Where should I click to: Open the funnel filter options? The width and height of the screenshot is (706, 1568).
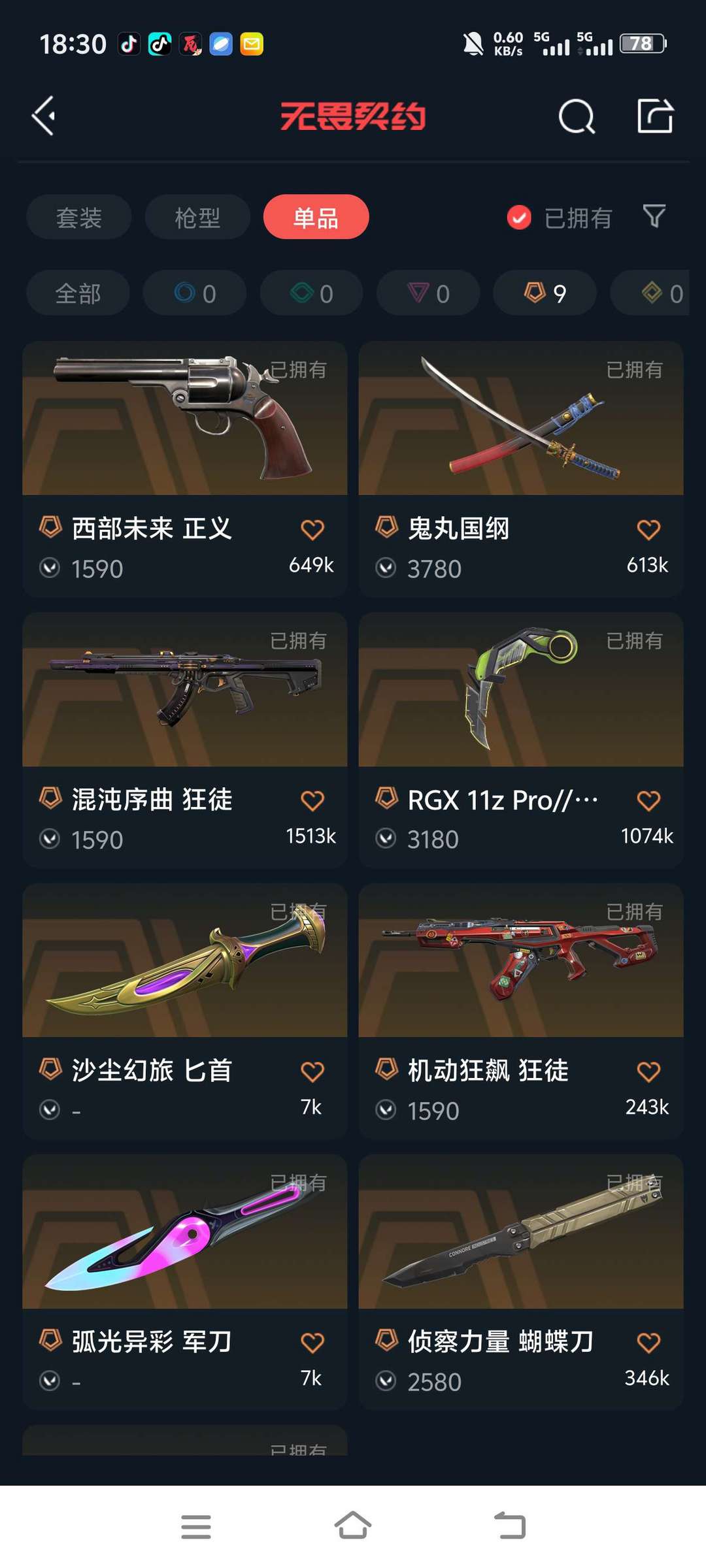(654, 216)
